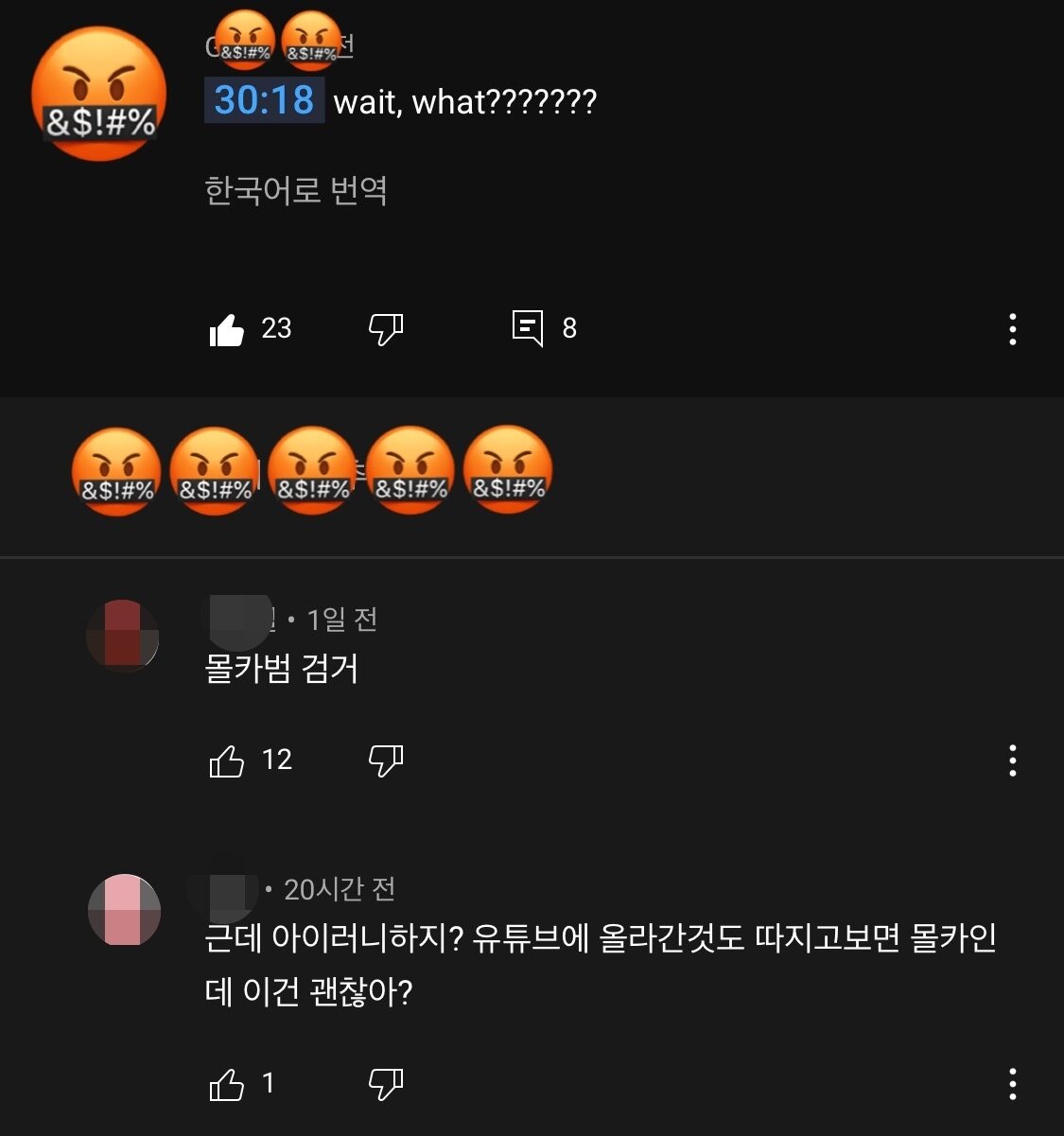The image size is (1064, 1136).
Task: Open the options menu on the bottom comment
Action: (1013, 1083)
